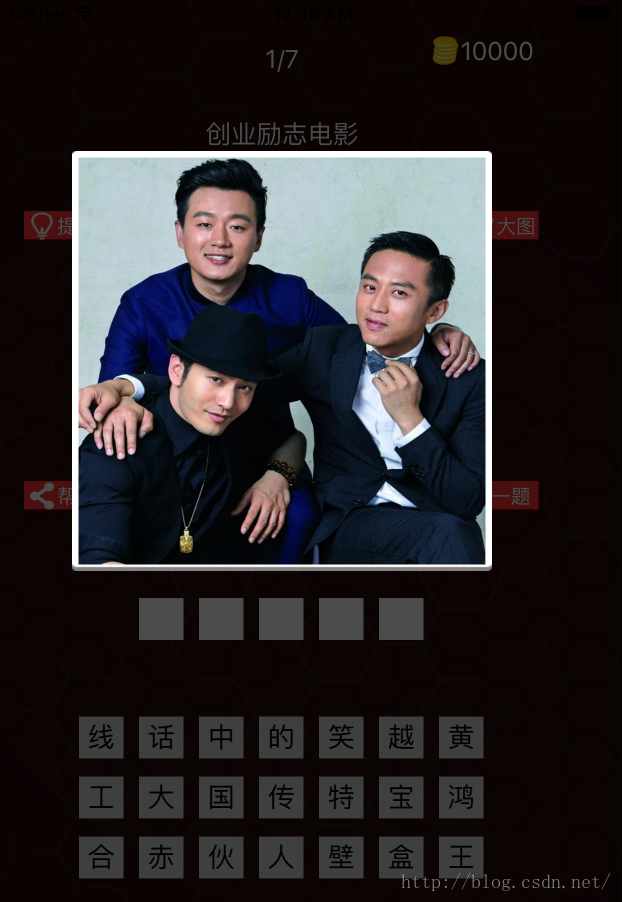Select the character 国
This screenshot has height=902, width=622.
pyautogui.click(x=221, y=797)
